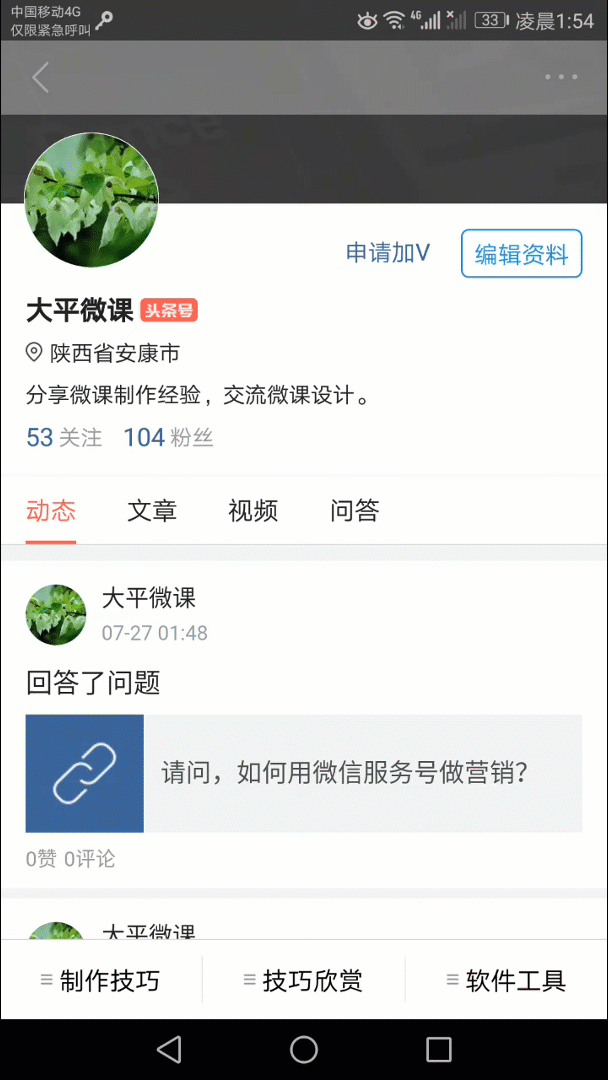
Task: Open the 104 粉丝 followers list
Action: pos(168,437)
